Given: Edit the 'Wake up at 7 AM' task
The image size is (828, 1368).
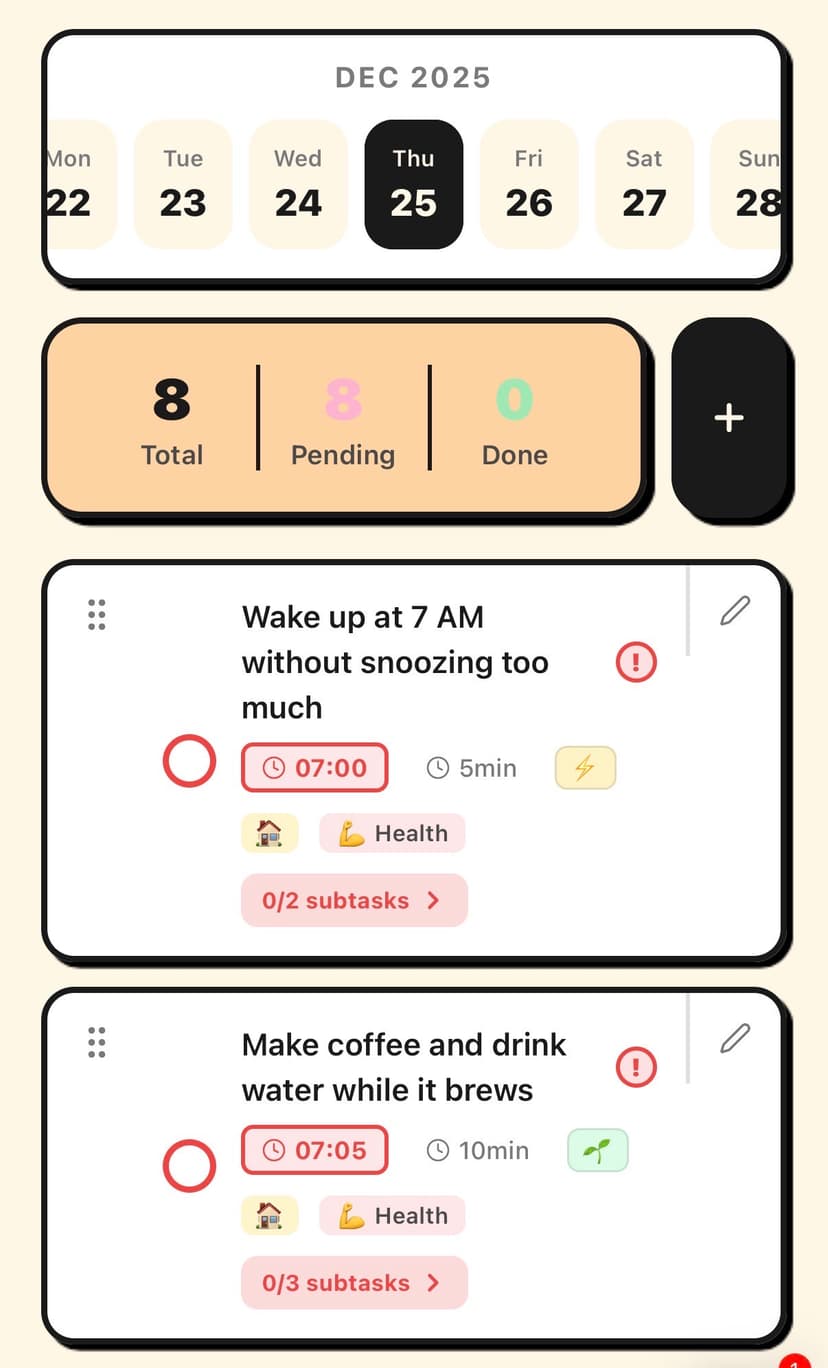Looking at the screenshot, I should point(735,610).
